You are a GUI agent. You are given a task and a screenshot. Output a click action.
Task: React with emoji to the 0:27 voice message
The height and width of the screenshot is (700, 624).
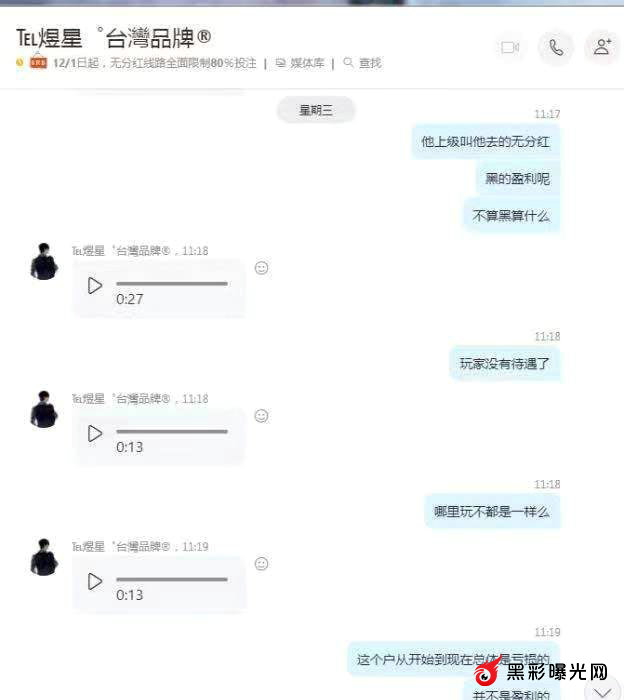coord(262,268)
